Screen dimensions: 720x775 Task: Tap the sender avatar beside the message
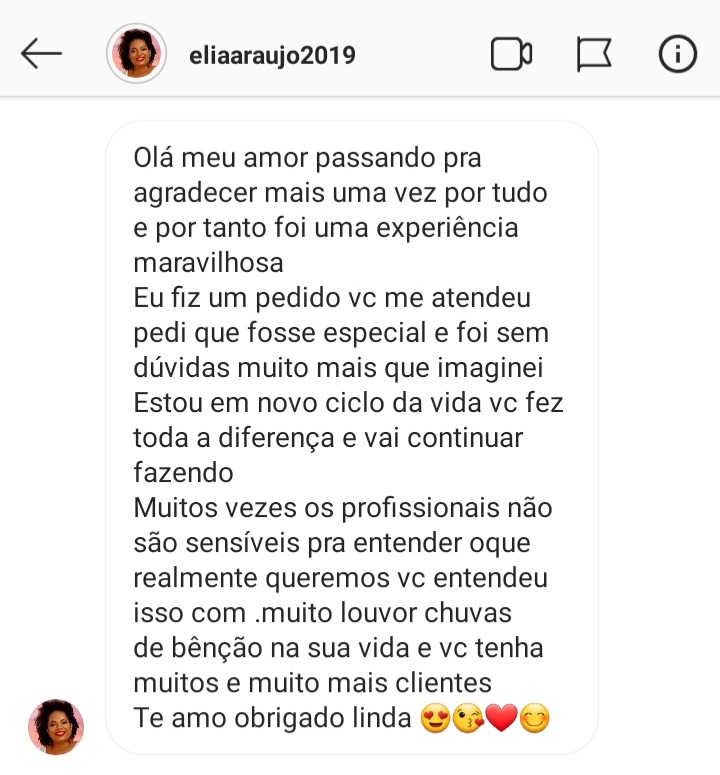[56, 726]
